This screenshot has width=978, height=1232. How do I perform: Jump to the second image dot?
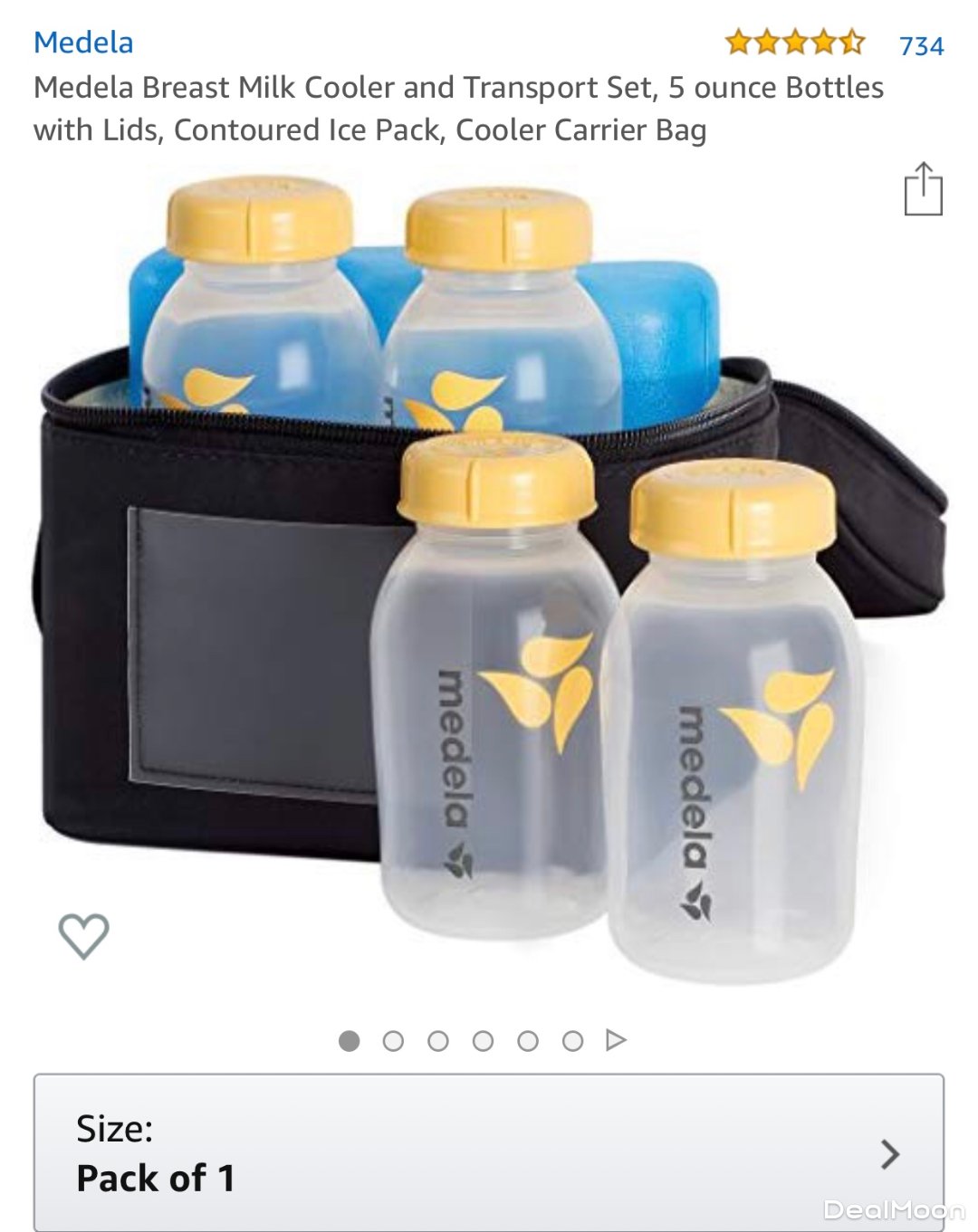click(x=393, y=1041)
